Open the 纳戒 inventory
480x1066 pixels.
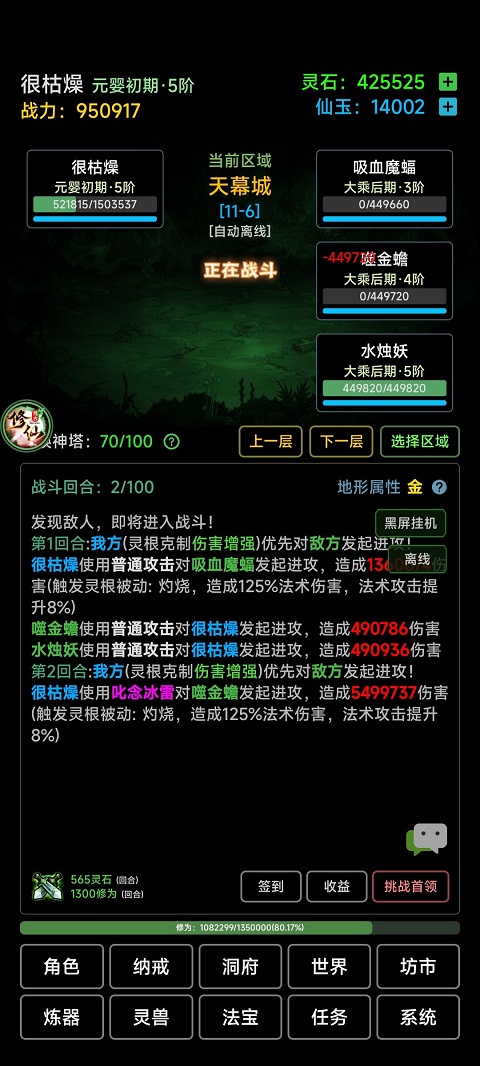tap(151, 966)
